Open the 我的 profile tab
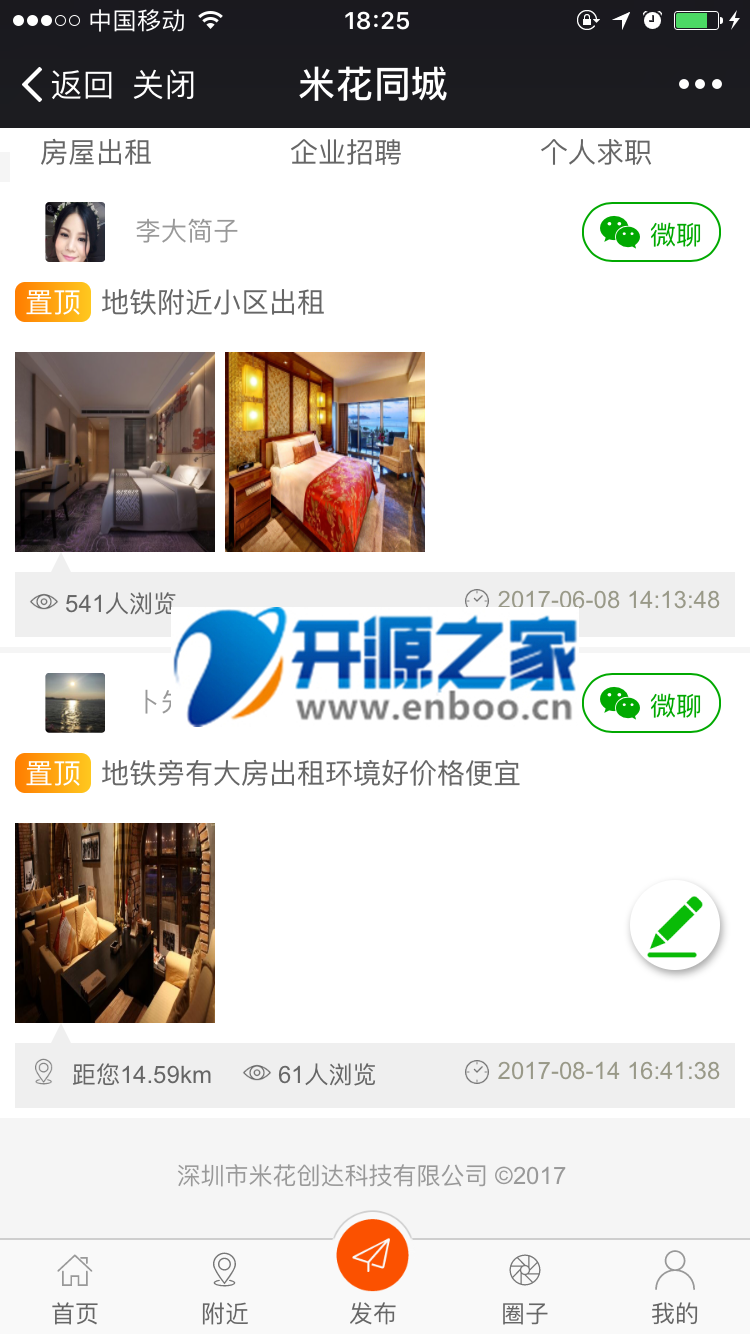 675,1288
